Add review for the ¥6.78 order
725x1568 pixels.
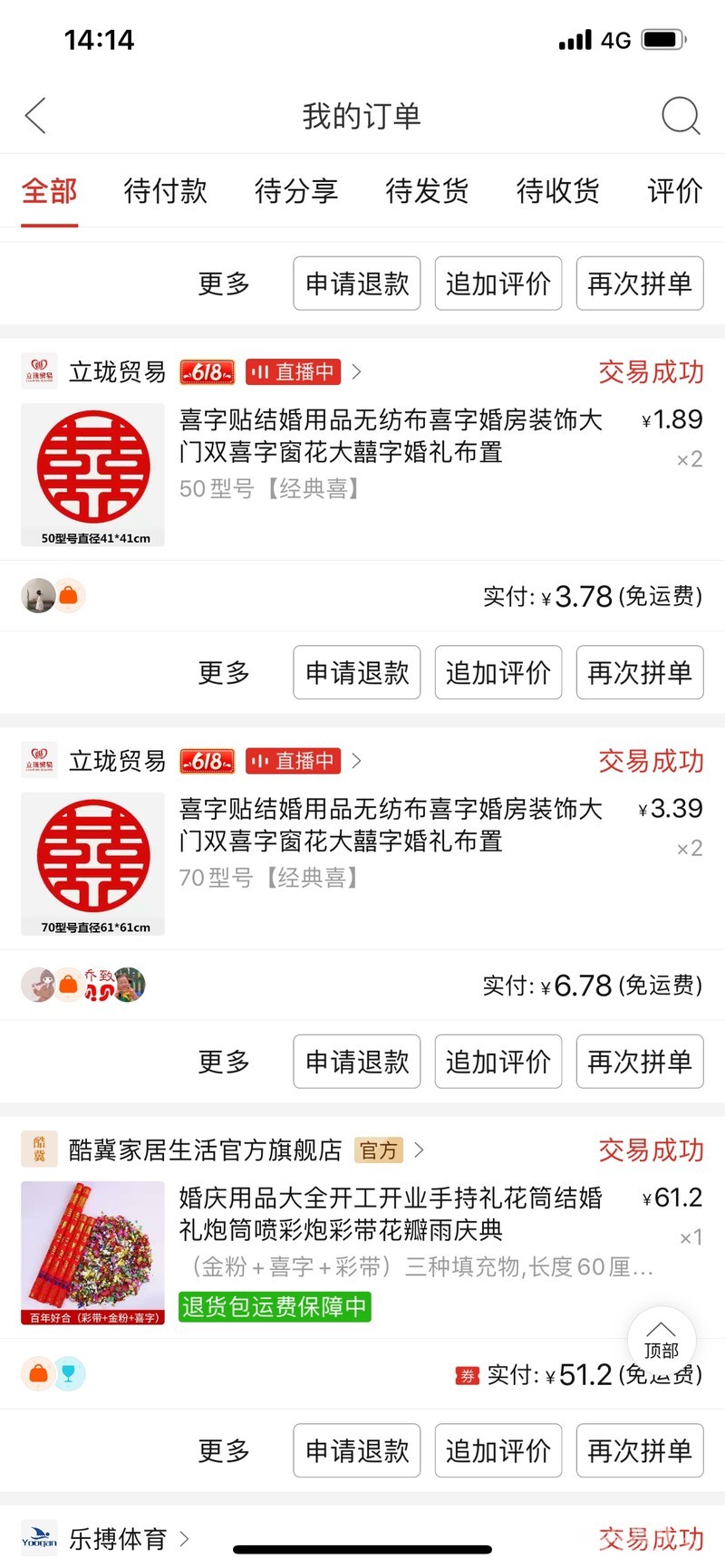click(x=498, y=1061)
